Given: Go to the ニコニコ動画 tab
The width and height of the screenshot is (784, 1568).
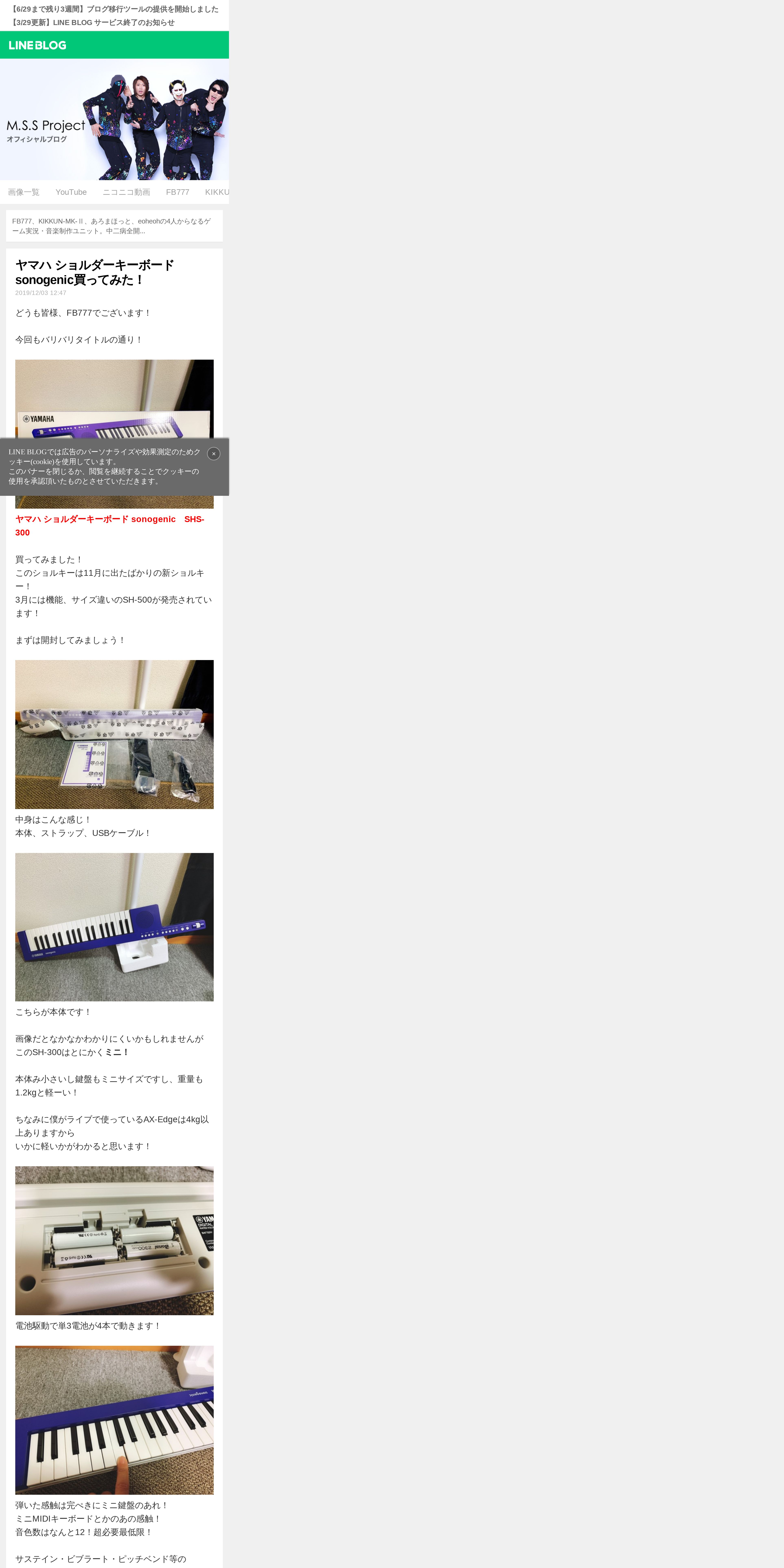Looking at the screenshot, I should pyautogui.click(x=126, y=192).
